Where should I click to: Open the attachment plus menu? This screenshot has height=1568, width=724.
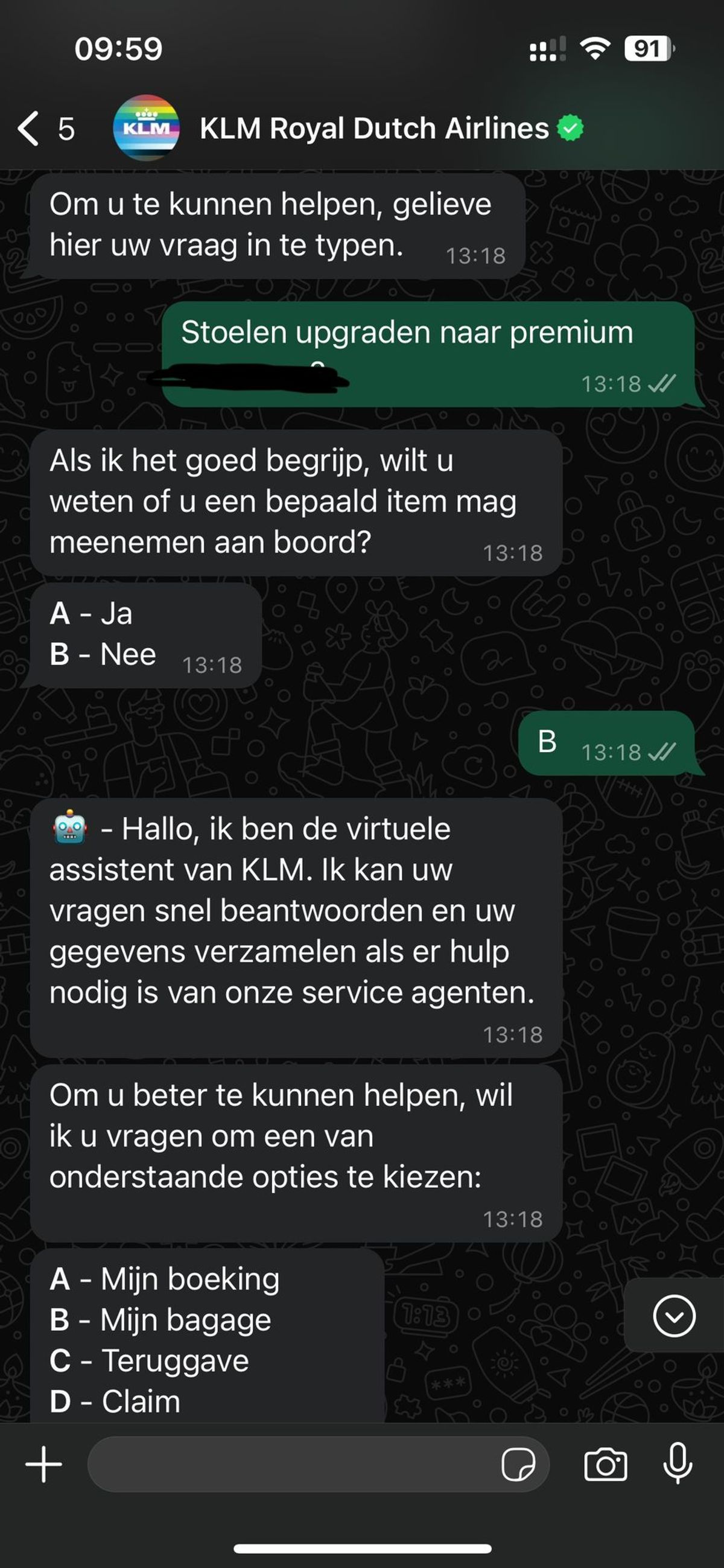(44, 1464)
